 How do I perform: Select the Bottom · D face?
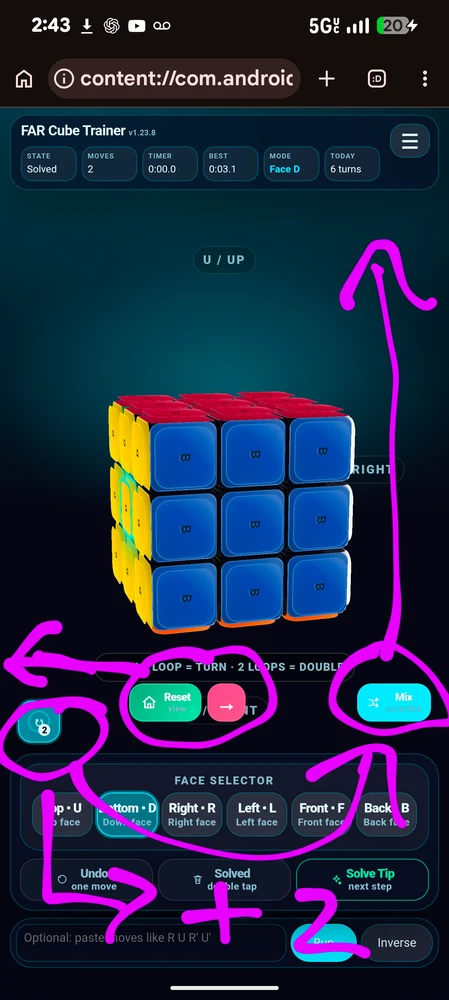127,814
